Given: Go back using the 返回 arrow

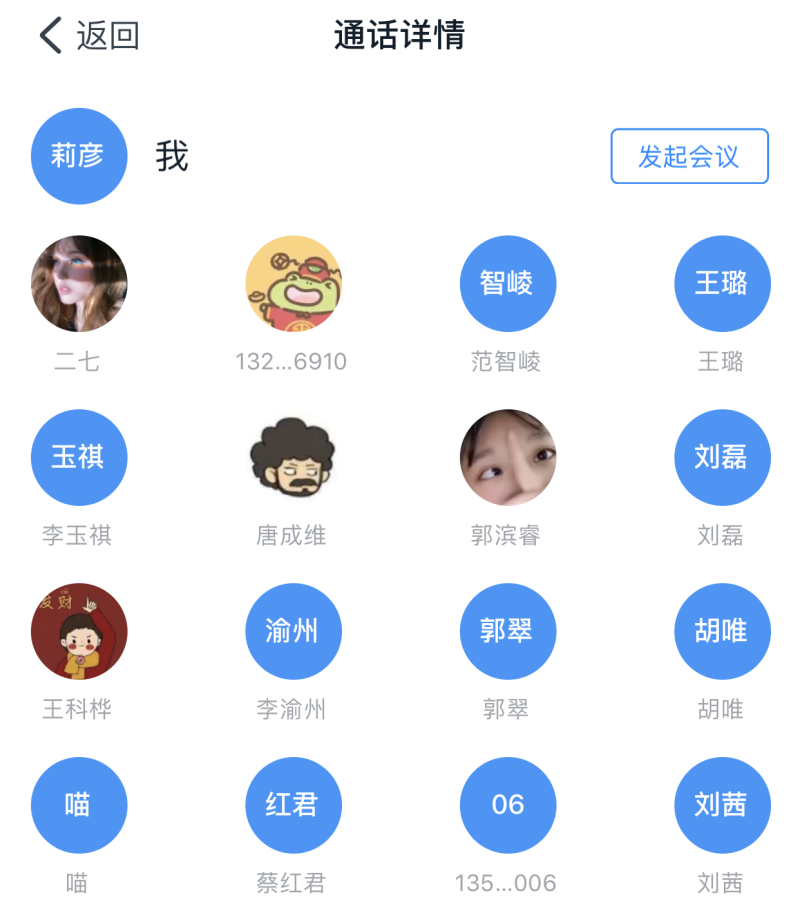Looking at the screenshot, I should (x=88, y=36).
